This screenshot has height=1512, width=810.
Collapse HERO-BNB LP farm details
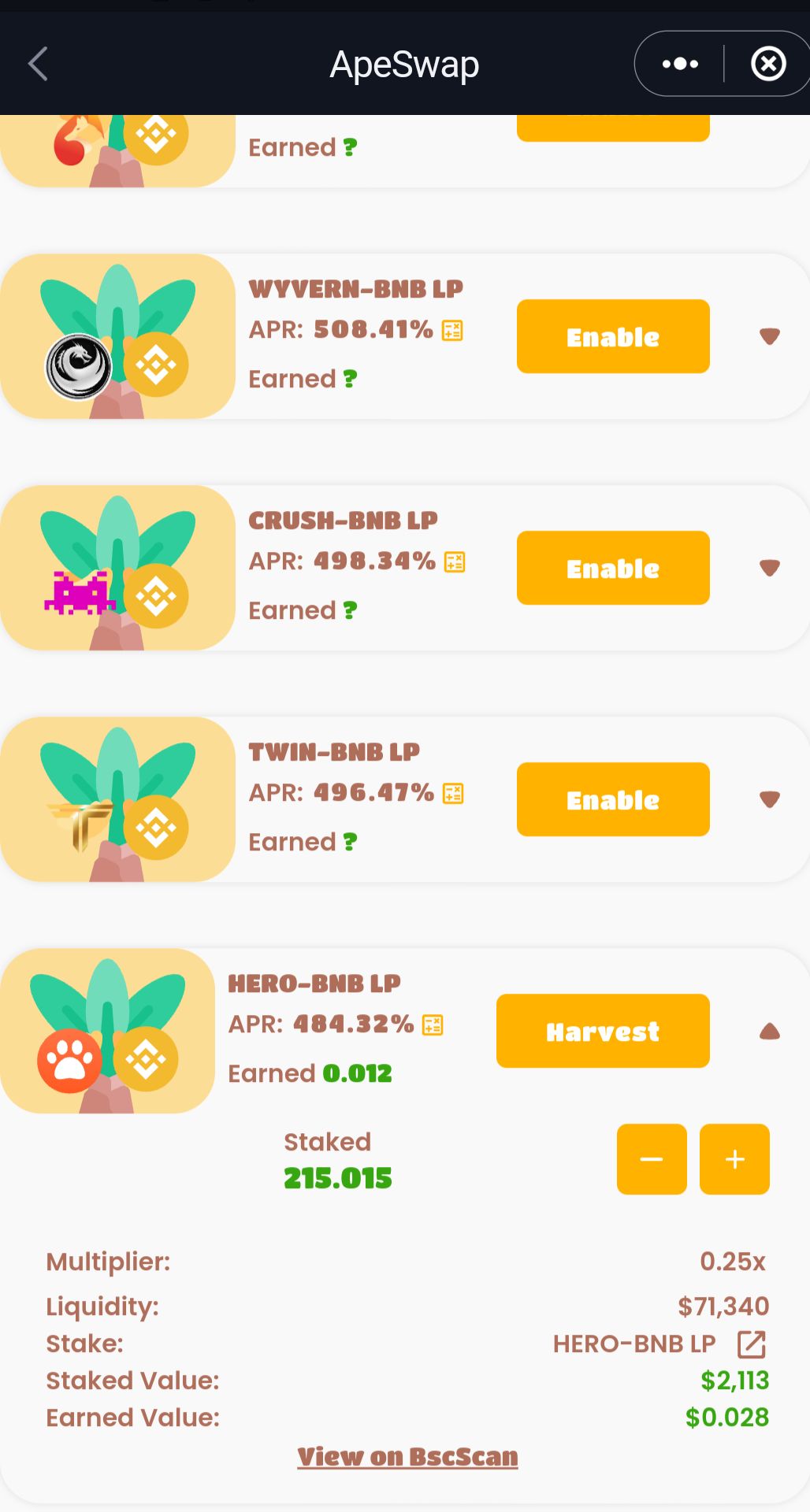769,1031
